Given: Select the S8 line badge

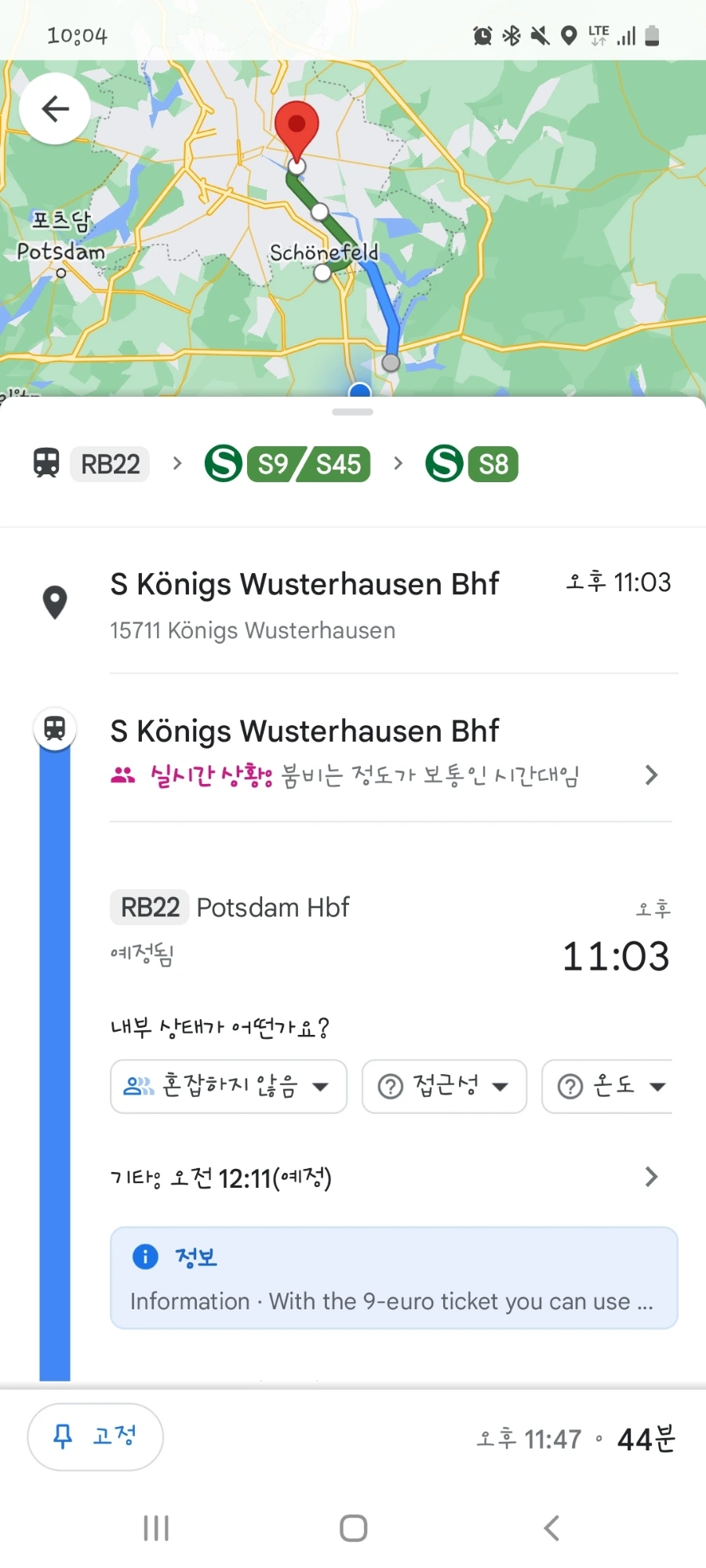Looking at the screenshot, I should [493, 463].
